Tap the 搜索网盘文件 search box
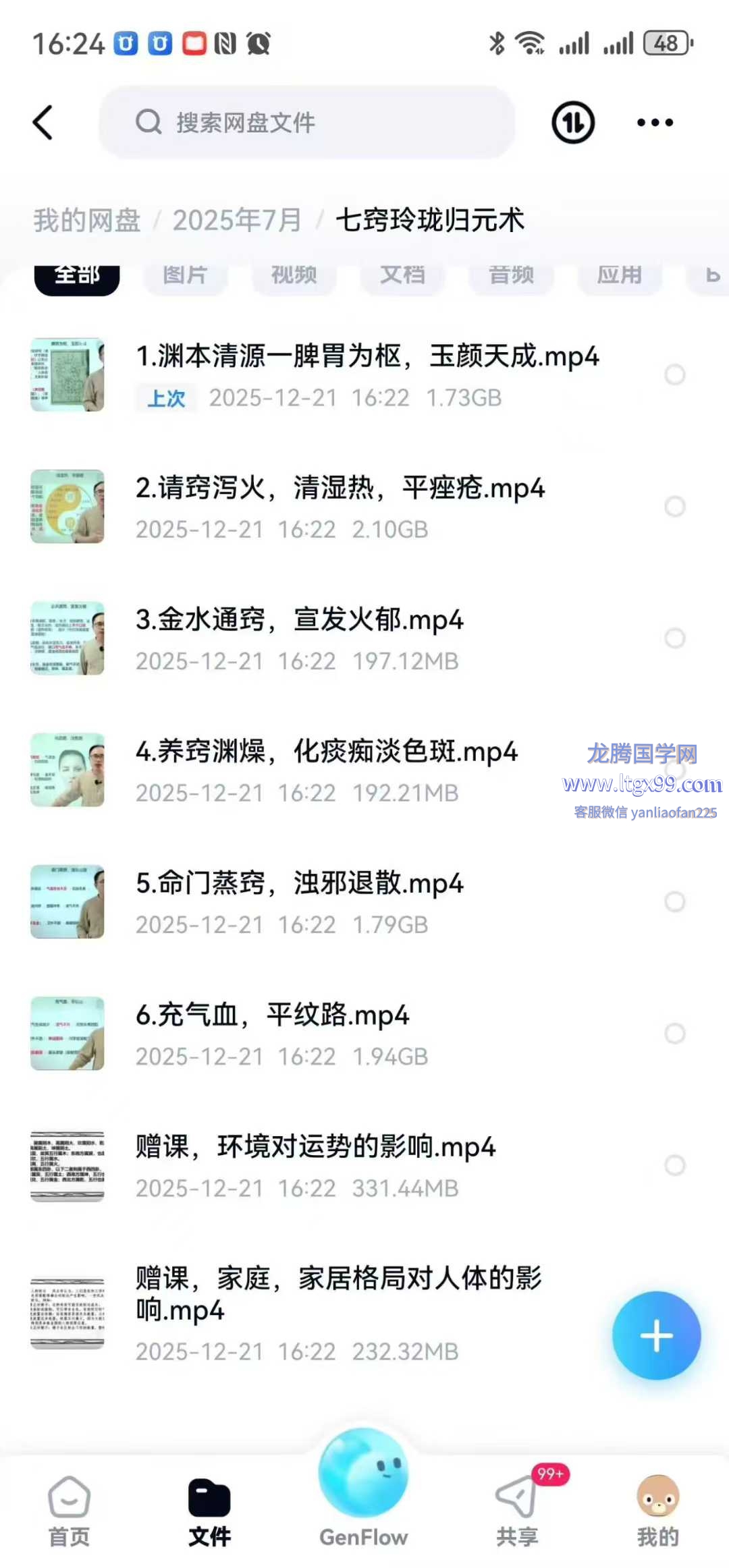Viewport: 729px width, 1568px height. pos(307,123)
